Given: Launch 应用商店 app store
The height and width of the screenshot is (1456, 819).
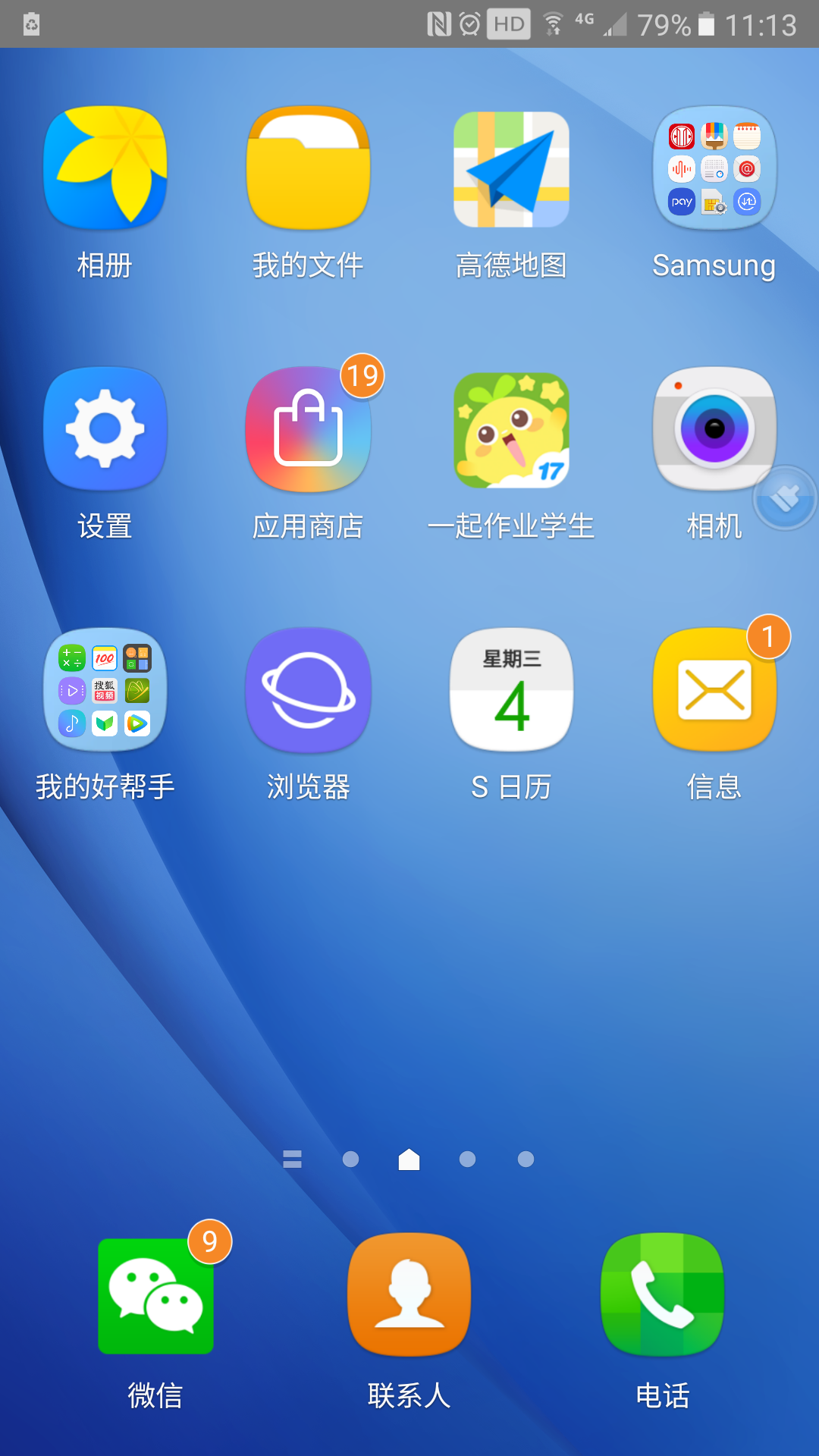Looking at the screenshot, I should pos(308,429).
